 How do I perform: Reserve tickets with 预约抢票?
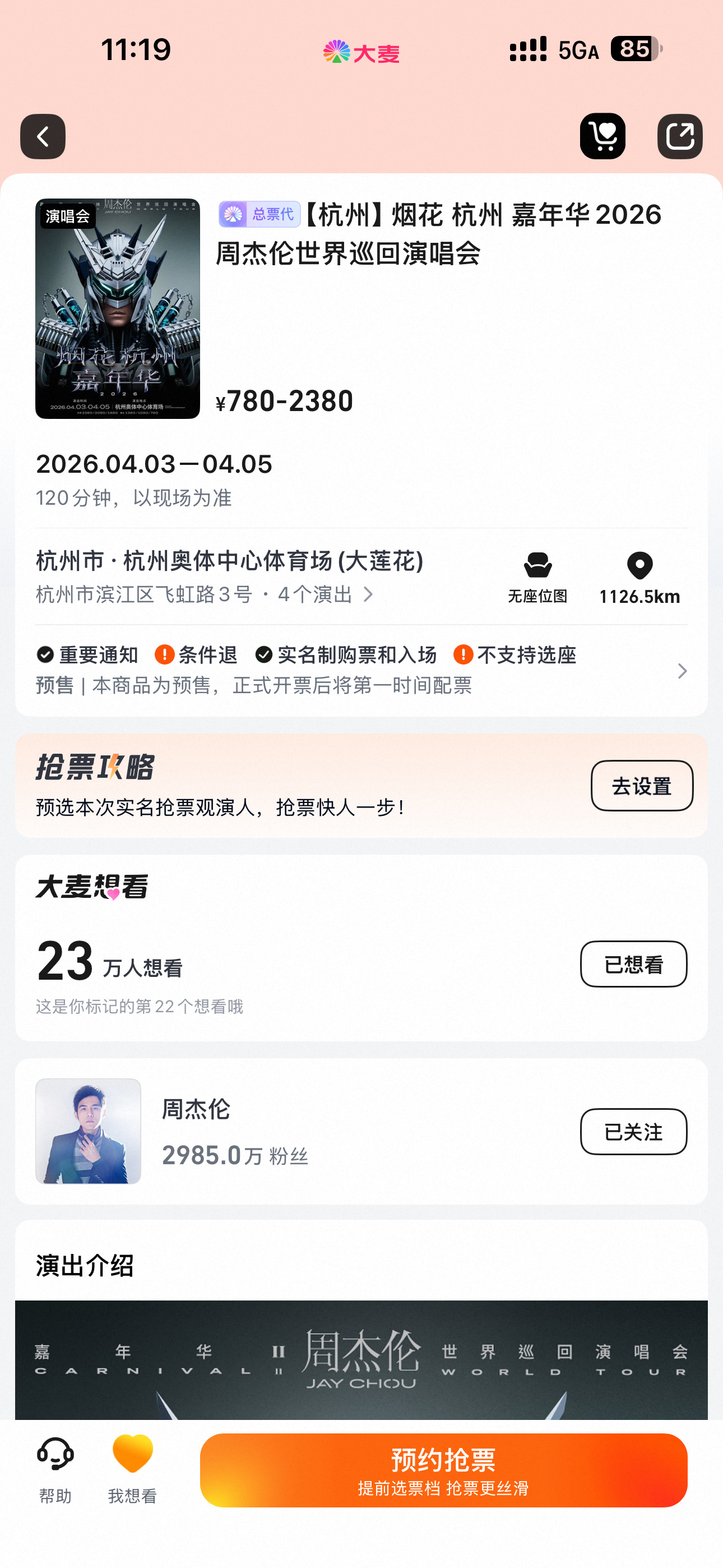point(443,1470)
